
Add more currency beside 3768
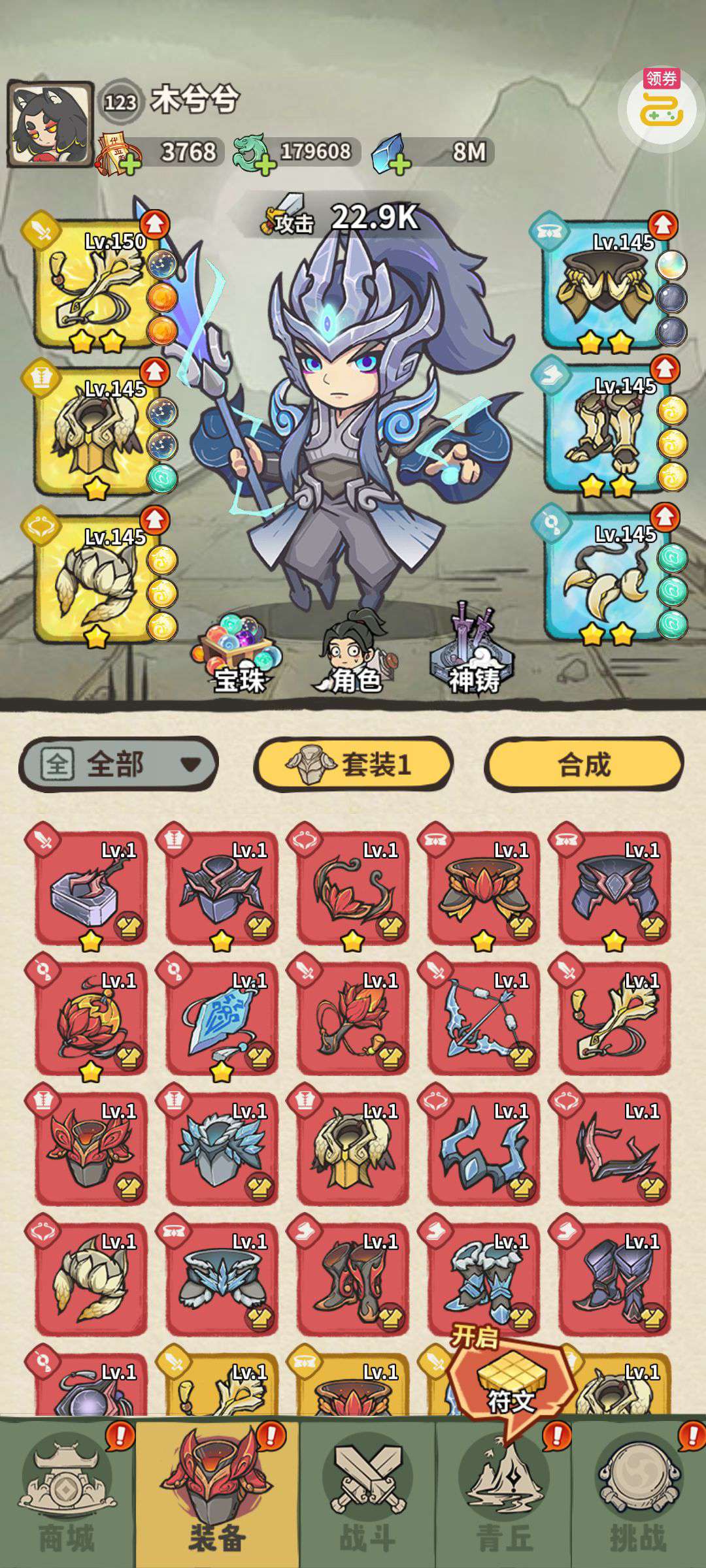pyautogui.click(x=130, y=164)
